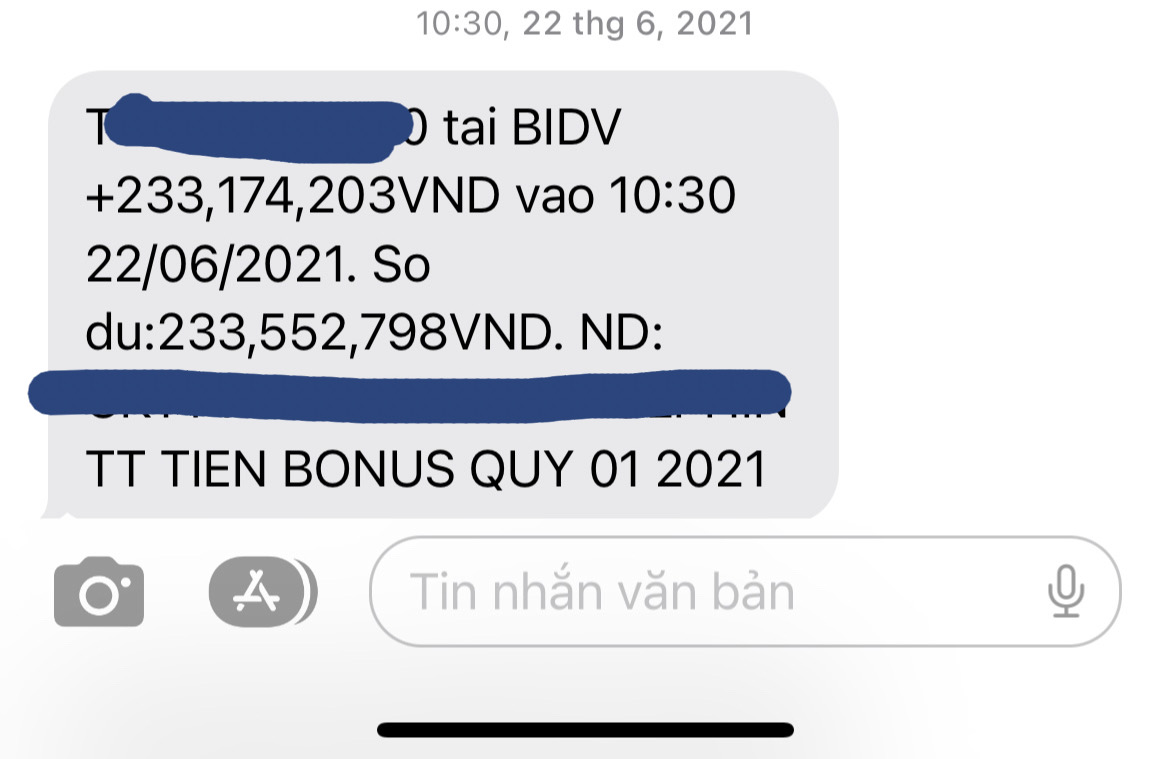
Task: Open the camera to attach a photo
Action: (x=99, y=592)
